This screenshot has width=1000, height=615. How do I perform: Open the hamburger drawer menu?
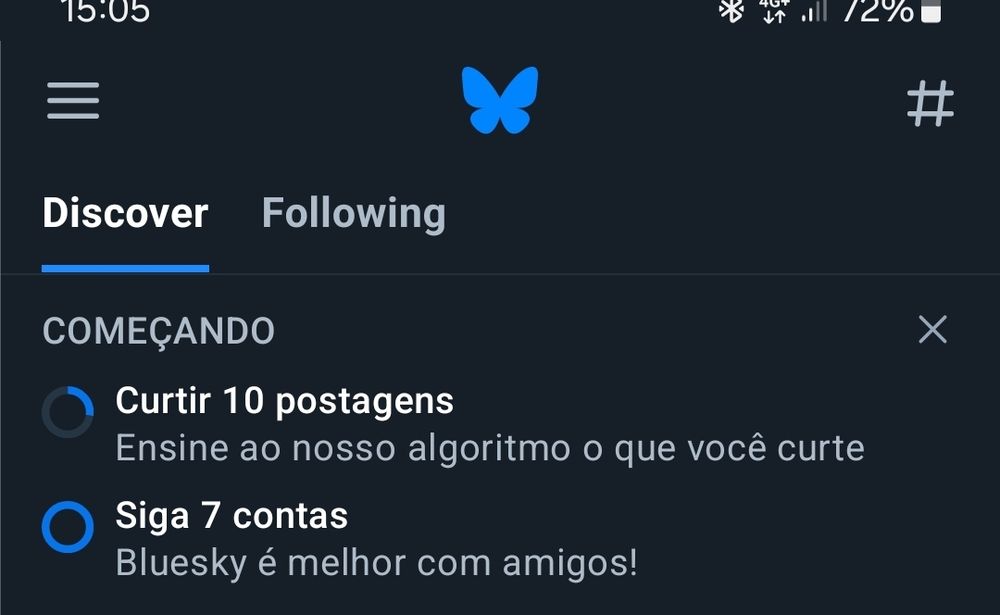click(x=73, y=101)
